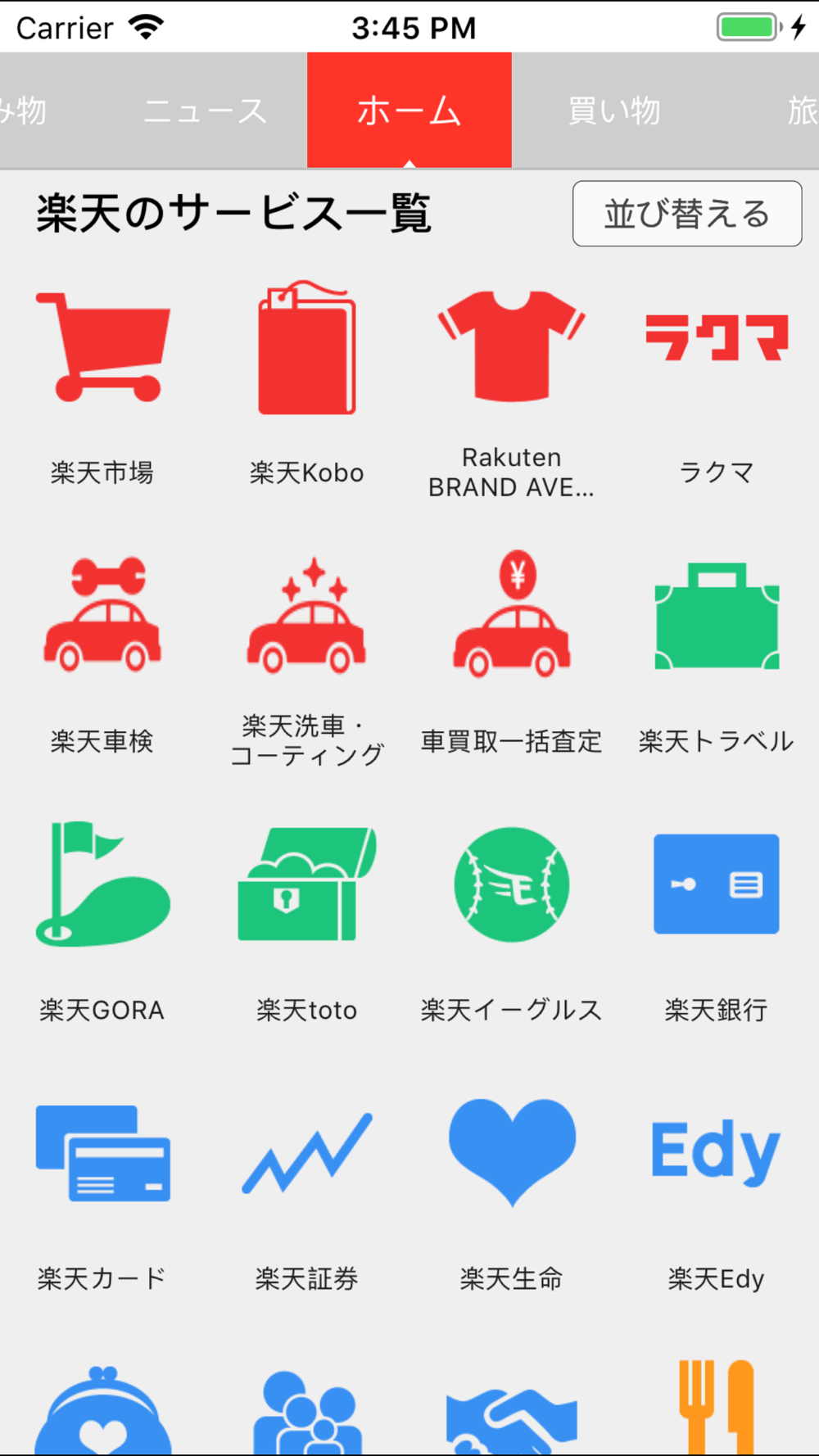Select 楽天生命
The width and height of the screenshot is (819, 1456).
pyautogui.click(x=512, y=1192)
